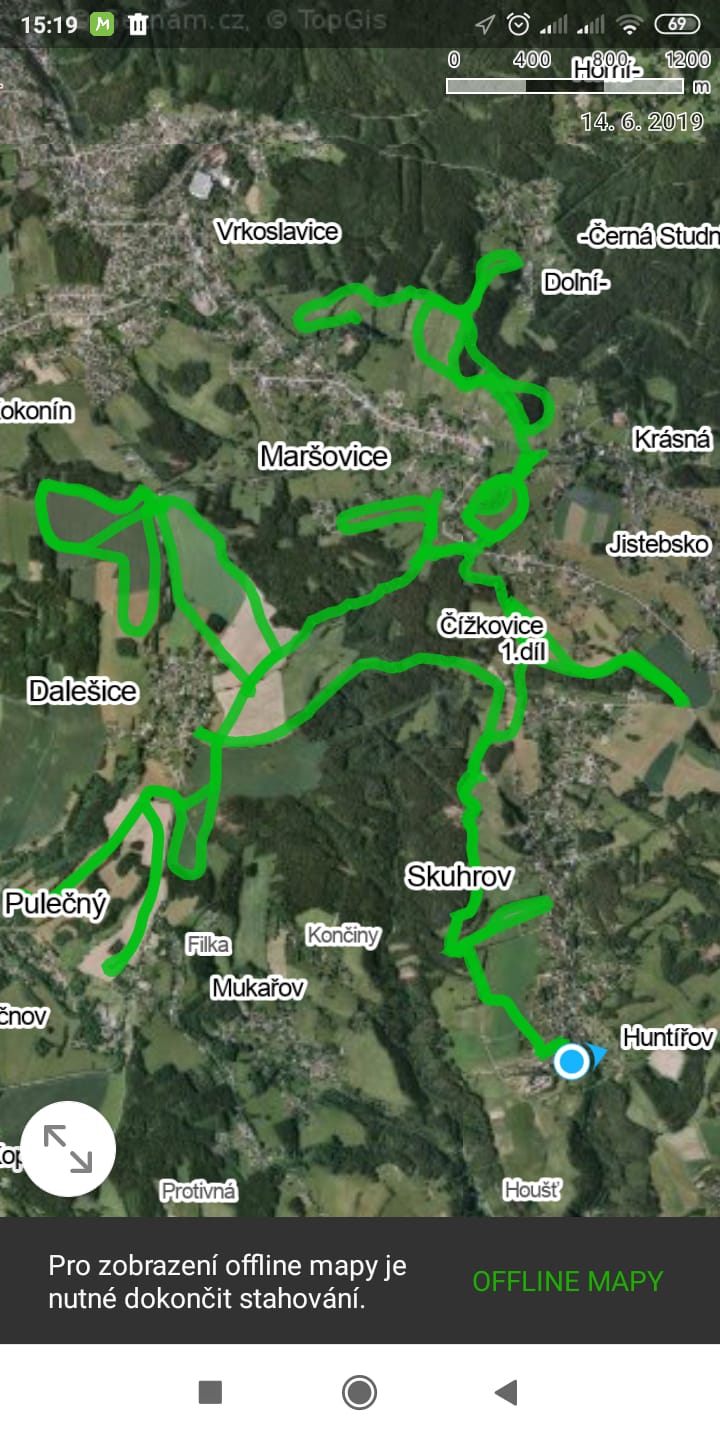Tap the fullscreen expand arrows button
This screenshot has height=1440, width=720.
pos(68,1149)
